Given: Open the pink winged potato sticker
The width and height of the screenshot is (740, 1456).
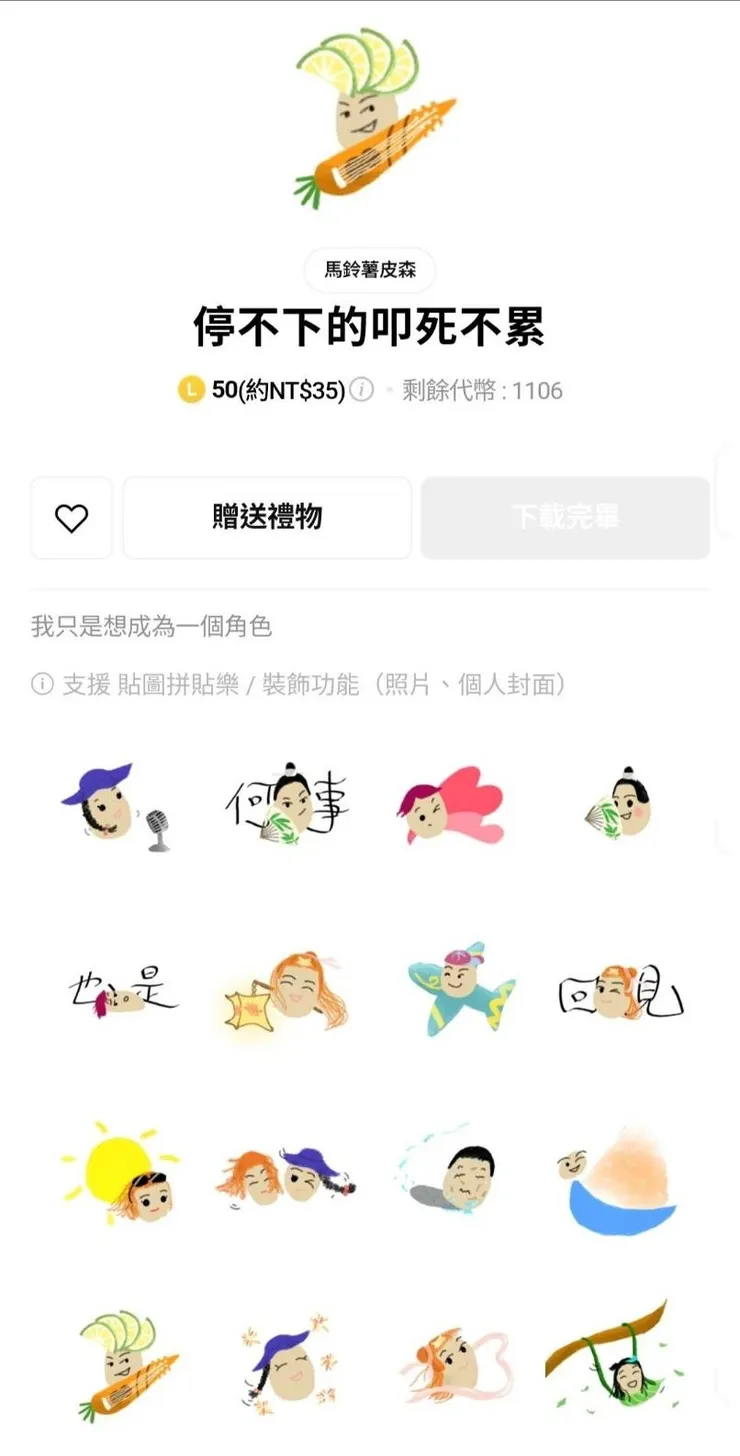Looking at the screenshot, I should [x=455, y=805].
